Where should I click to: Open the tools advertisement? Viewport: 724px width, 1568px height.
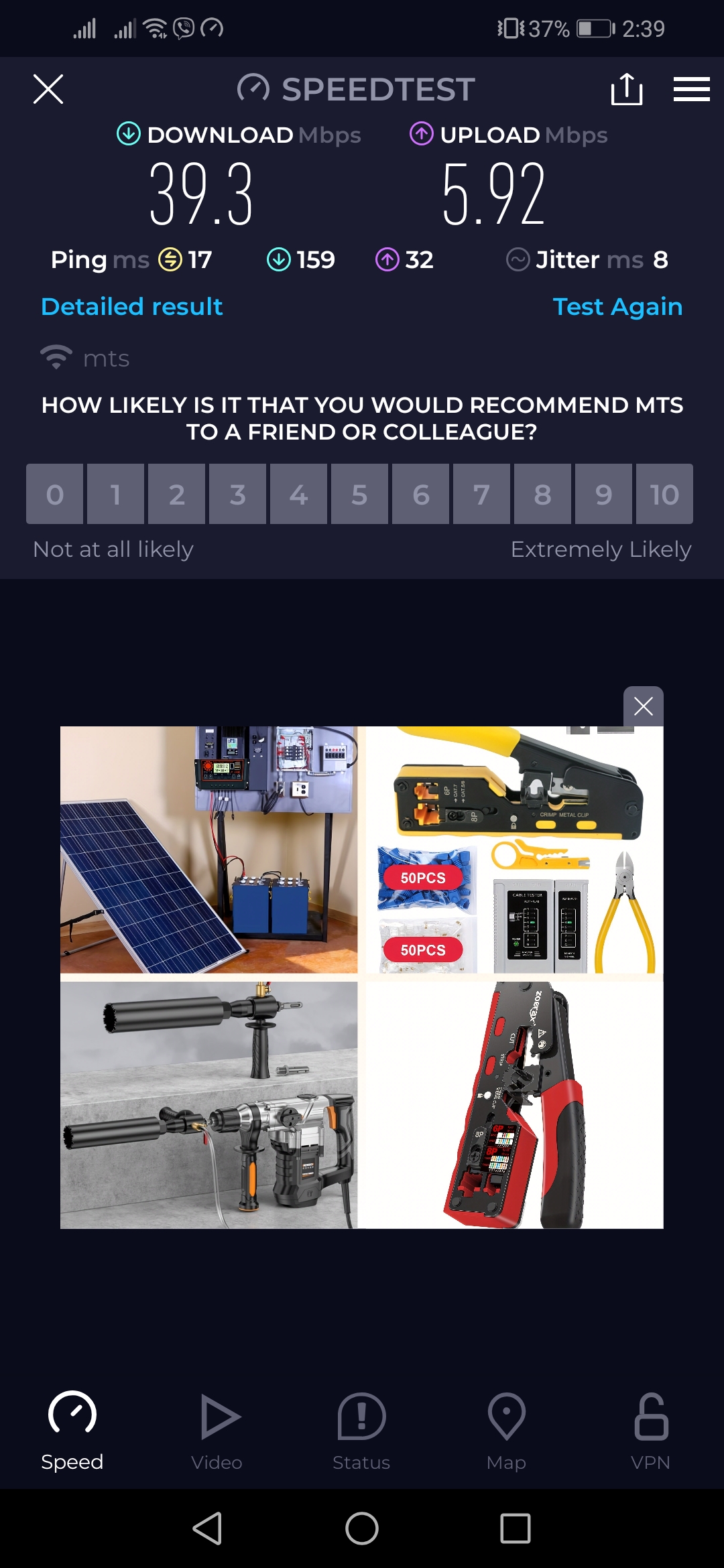362,977
